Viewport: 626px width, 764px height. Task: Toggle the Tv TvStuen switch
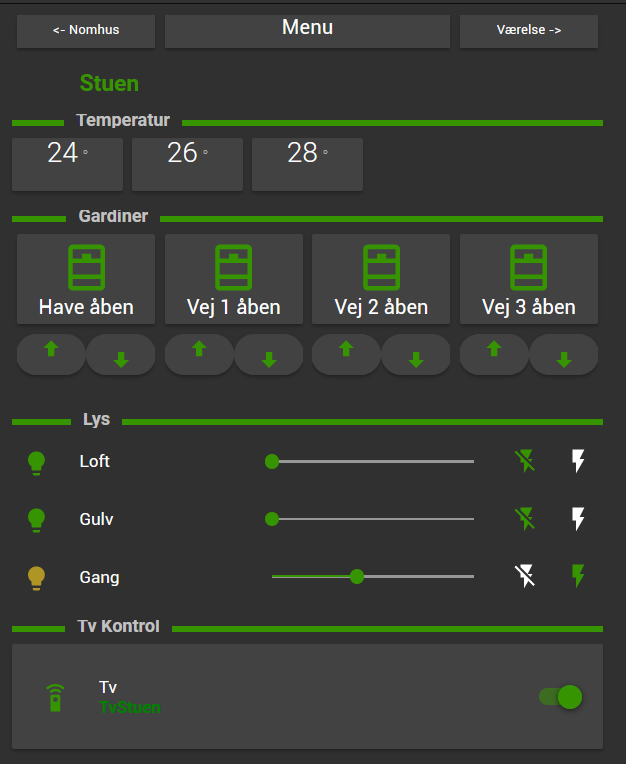562,697
